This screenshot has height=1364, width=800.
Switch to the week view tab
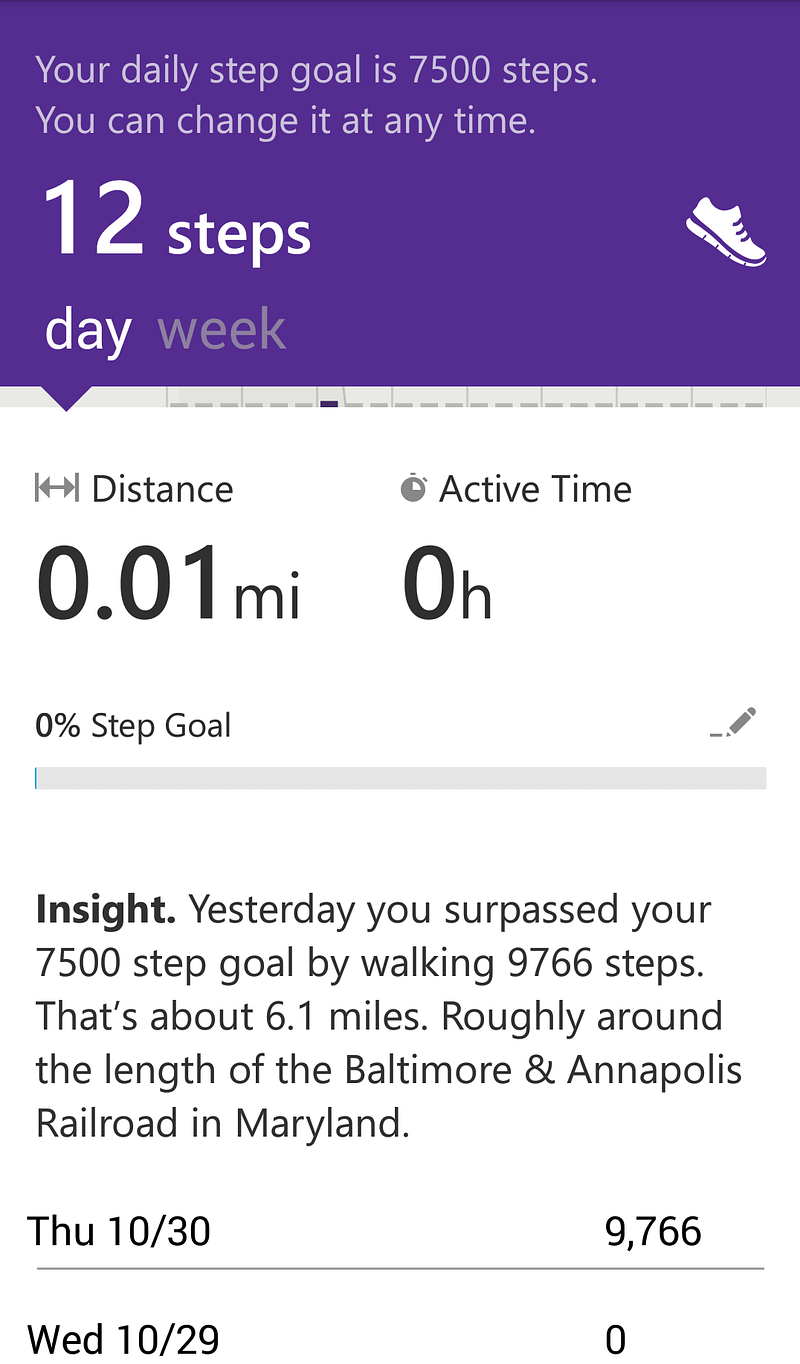pos(222,330)
